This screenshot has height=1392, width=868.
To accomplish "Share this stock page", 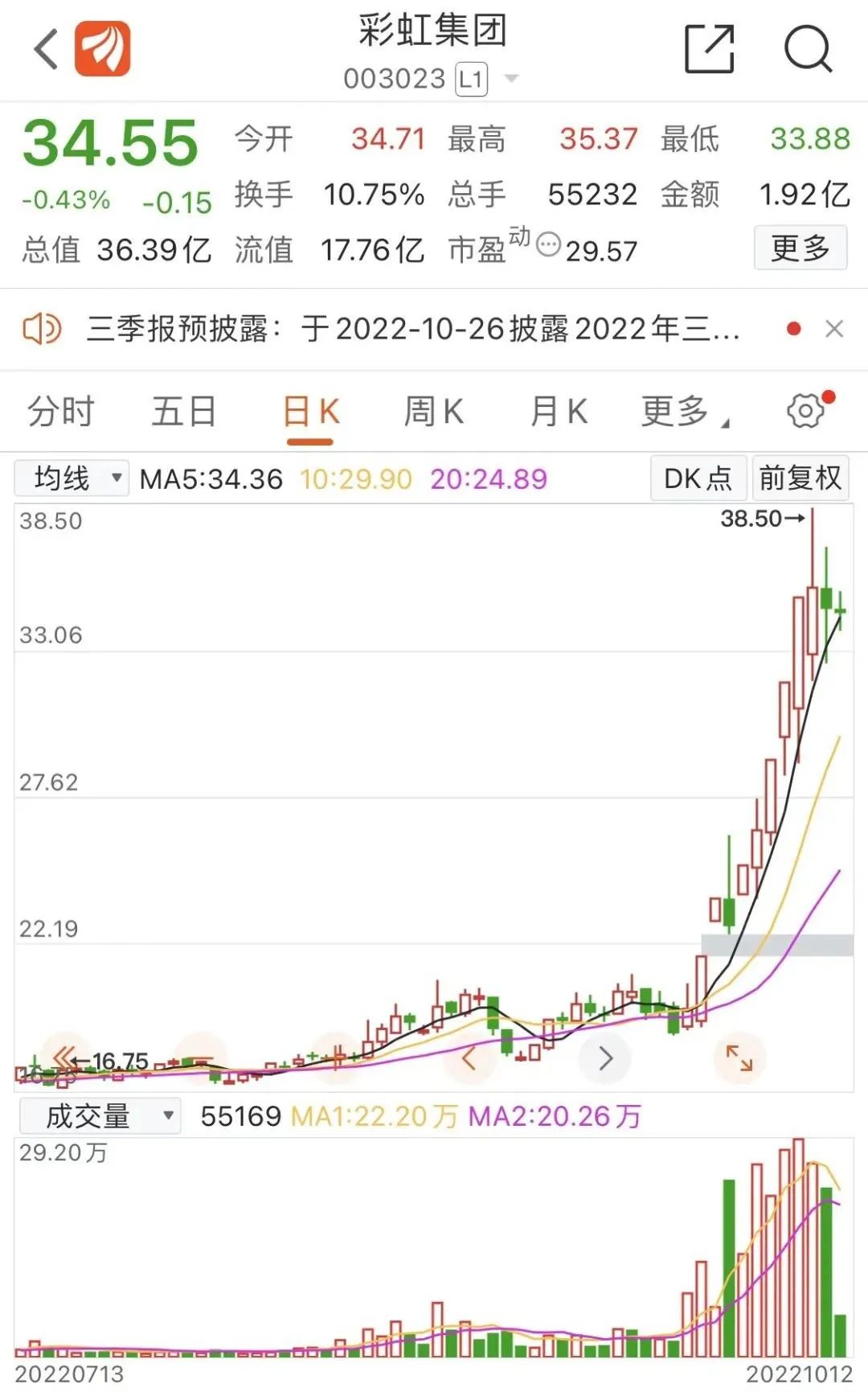I will pyautogui.click(x=709, y=49).
